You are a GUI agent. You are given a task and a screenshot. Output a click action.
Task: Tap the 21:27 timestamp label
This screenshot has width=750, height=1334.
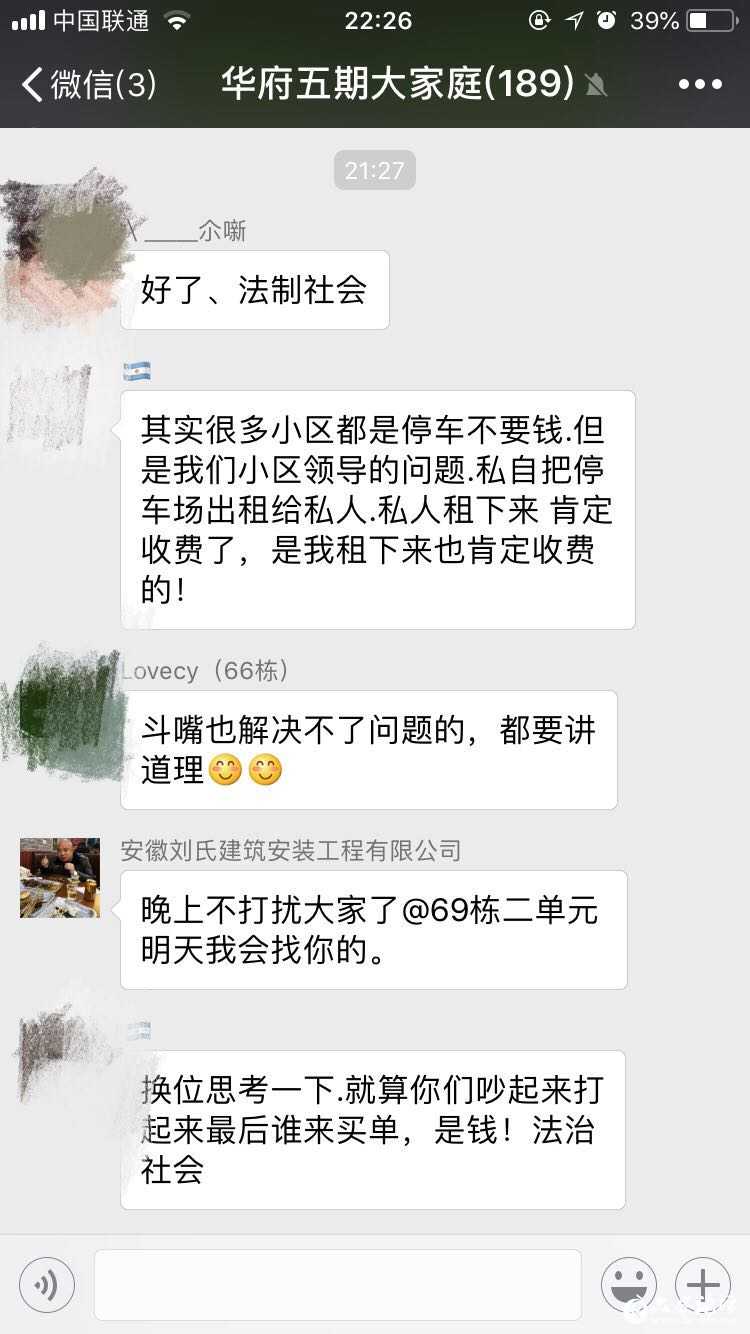(x=374, y=171)
